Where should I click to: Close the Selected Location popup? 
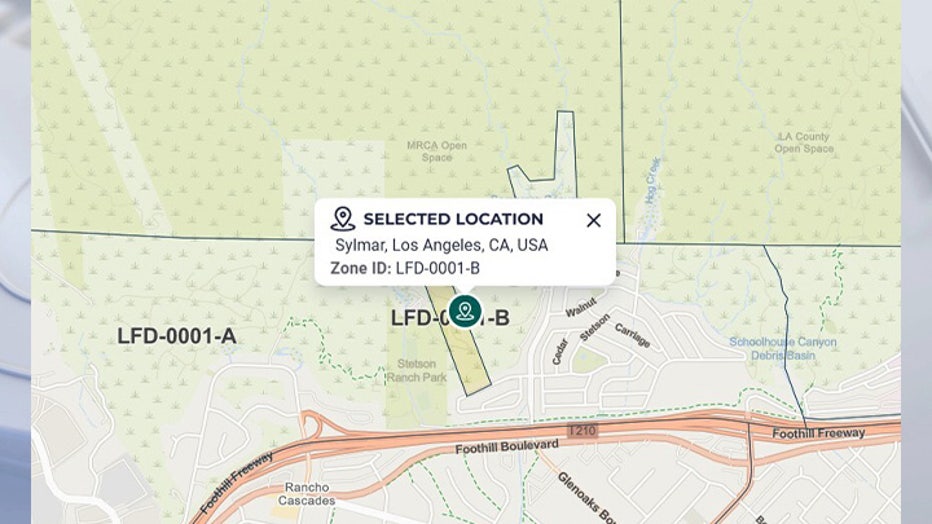593,220
